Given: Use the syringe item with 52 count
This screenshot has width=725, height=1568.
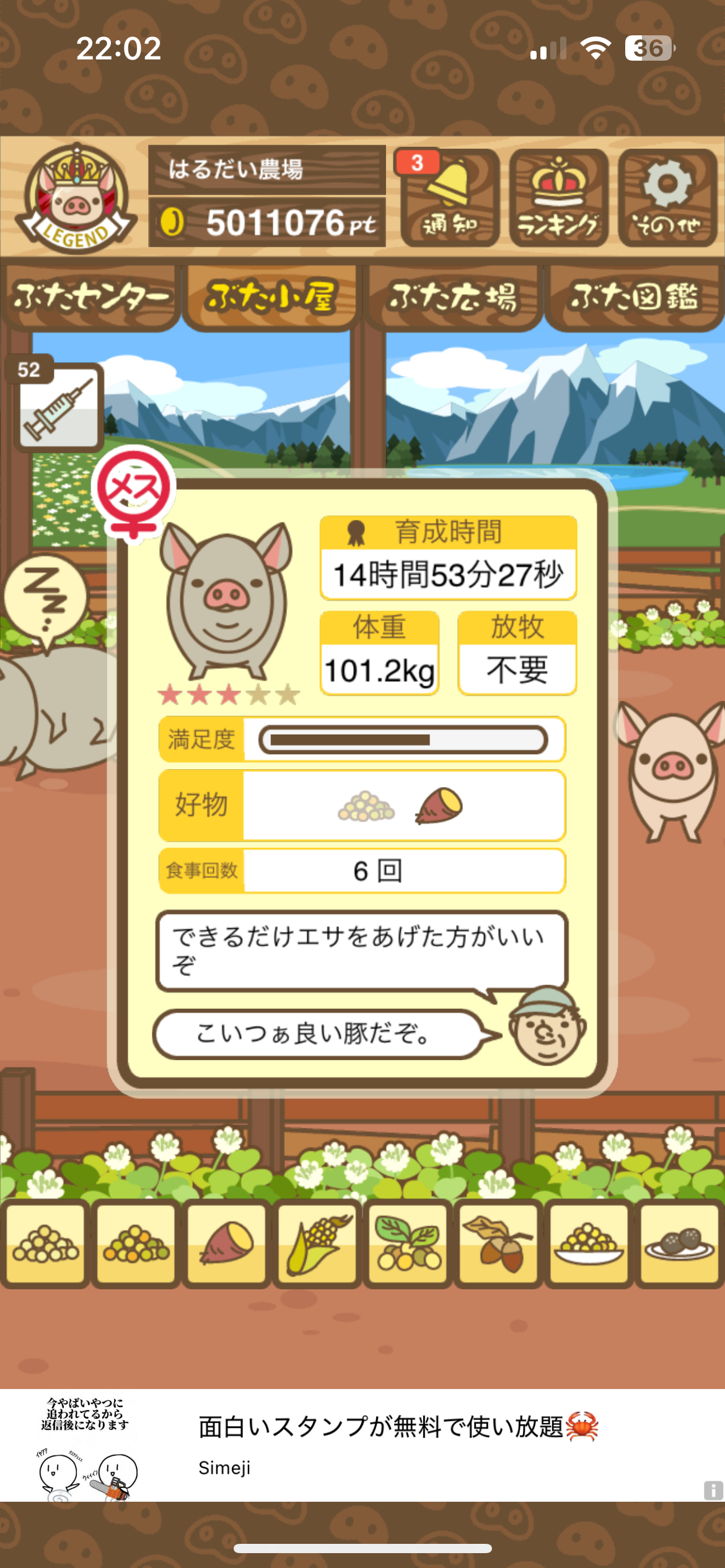Looking at the screenshot, I should (x=59, y=407).
